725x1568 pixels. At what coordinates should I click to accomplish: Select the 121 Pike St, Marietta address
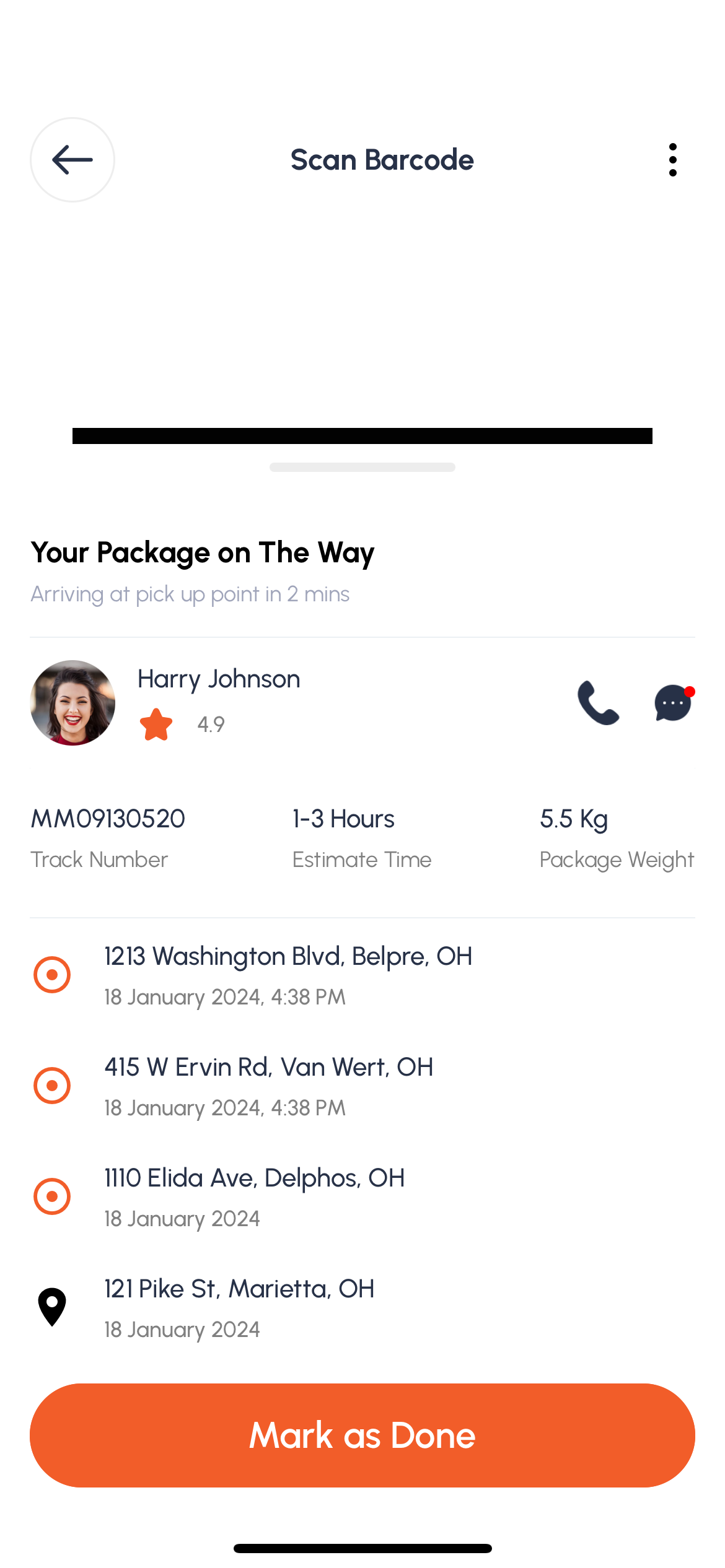pyautogui.click(x=239, y=1288)
